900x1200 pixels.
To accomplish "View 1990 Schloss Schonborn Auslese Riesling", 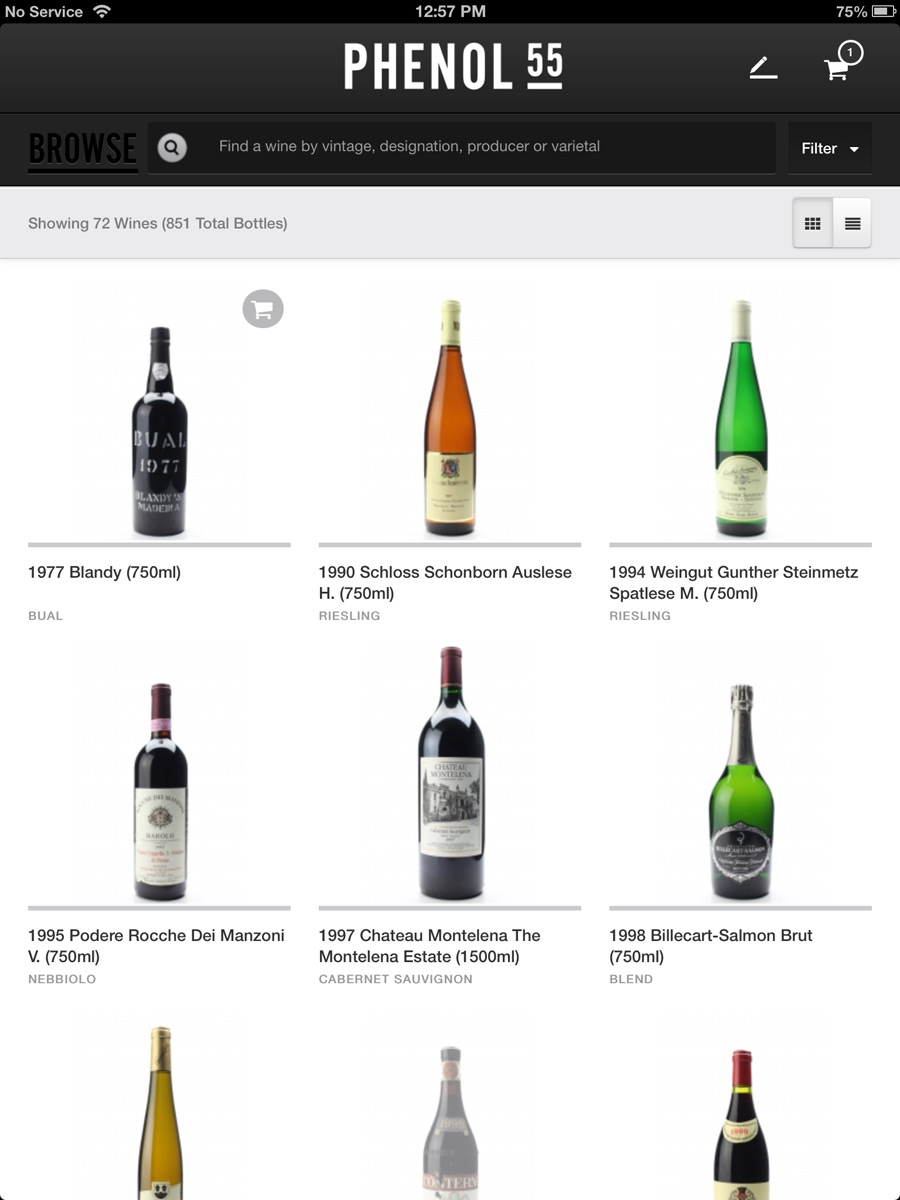I will [450, 420].
